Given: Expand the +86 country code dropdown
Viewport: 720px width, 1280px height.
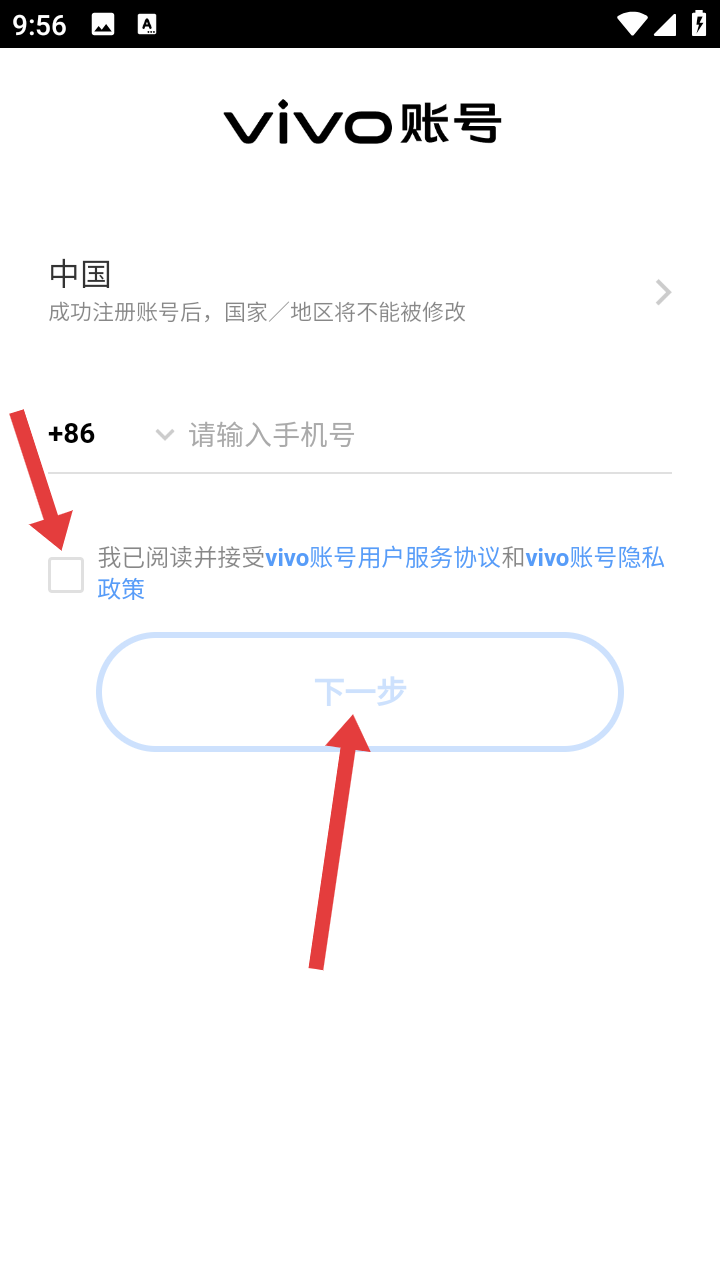Looking at the screenshot, I should click(112, 434).
